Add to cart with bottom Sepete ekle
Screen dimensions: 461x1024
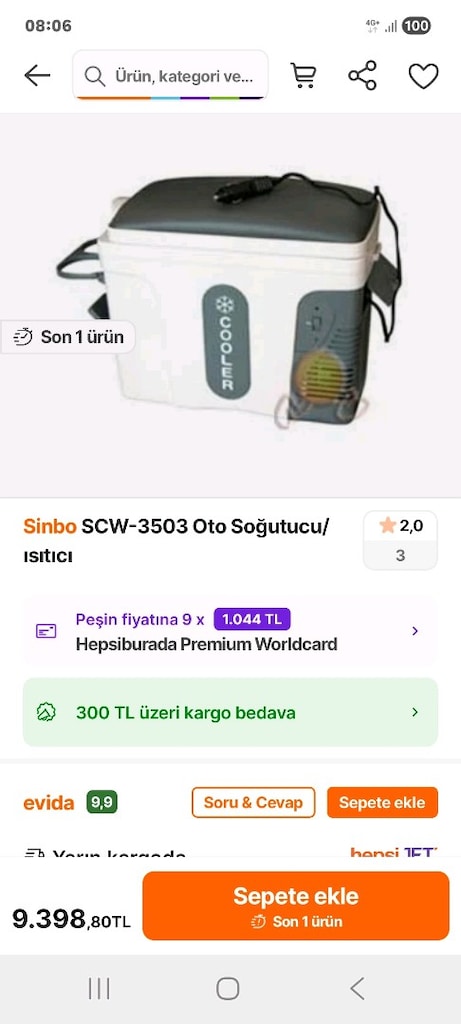point(296,905)
